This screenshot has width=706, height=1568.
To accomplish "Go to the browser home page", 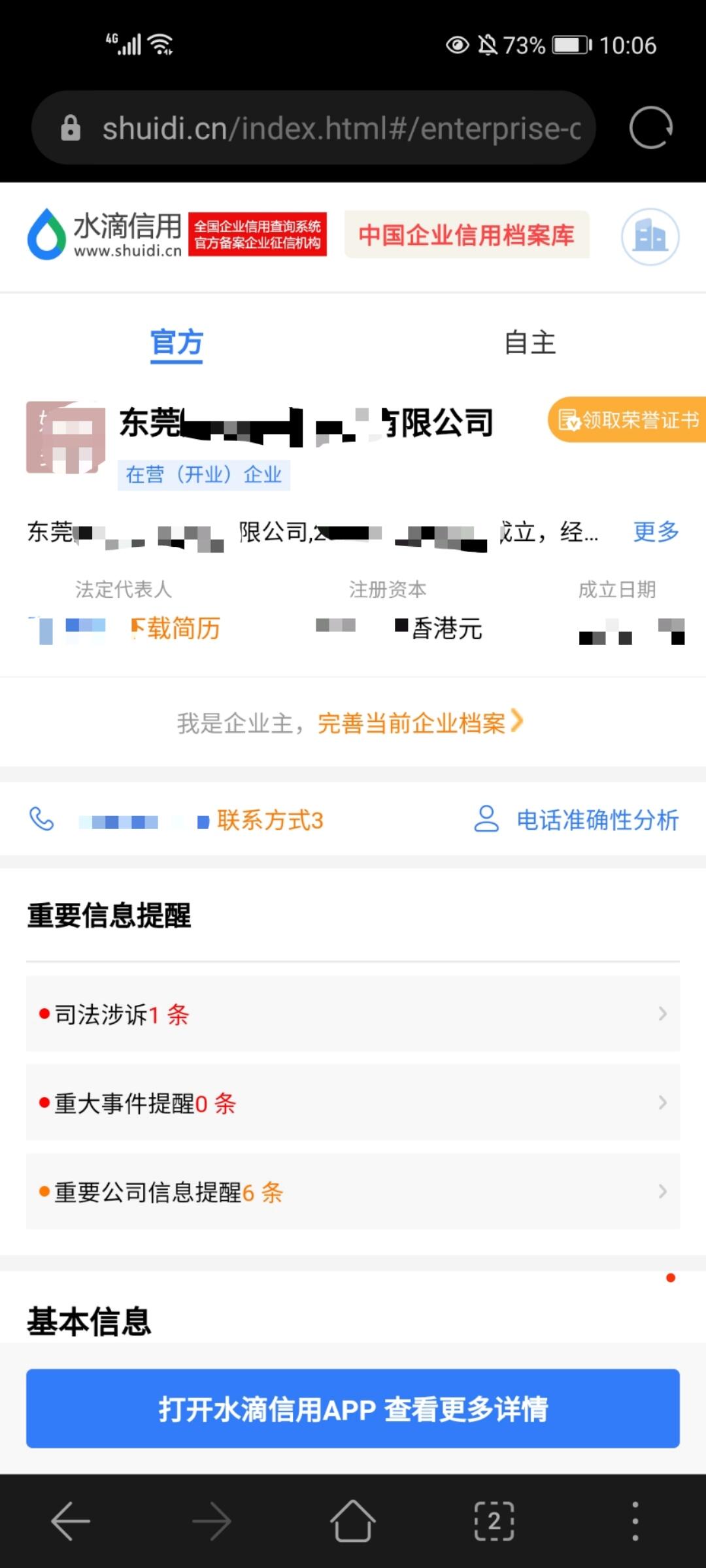I will [353, 1521].
